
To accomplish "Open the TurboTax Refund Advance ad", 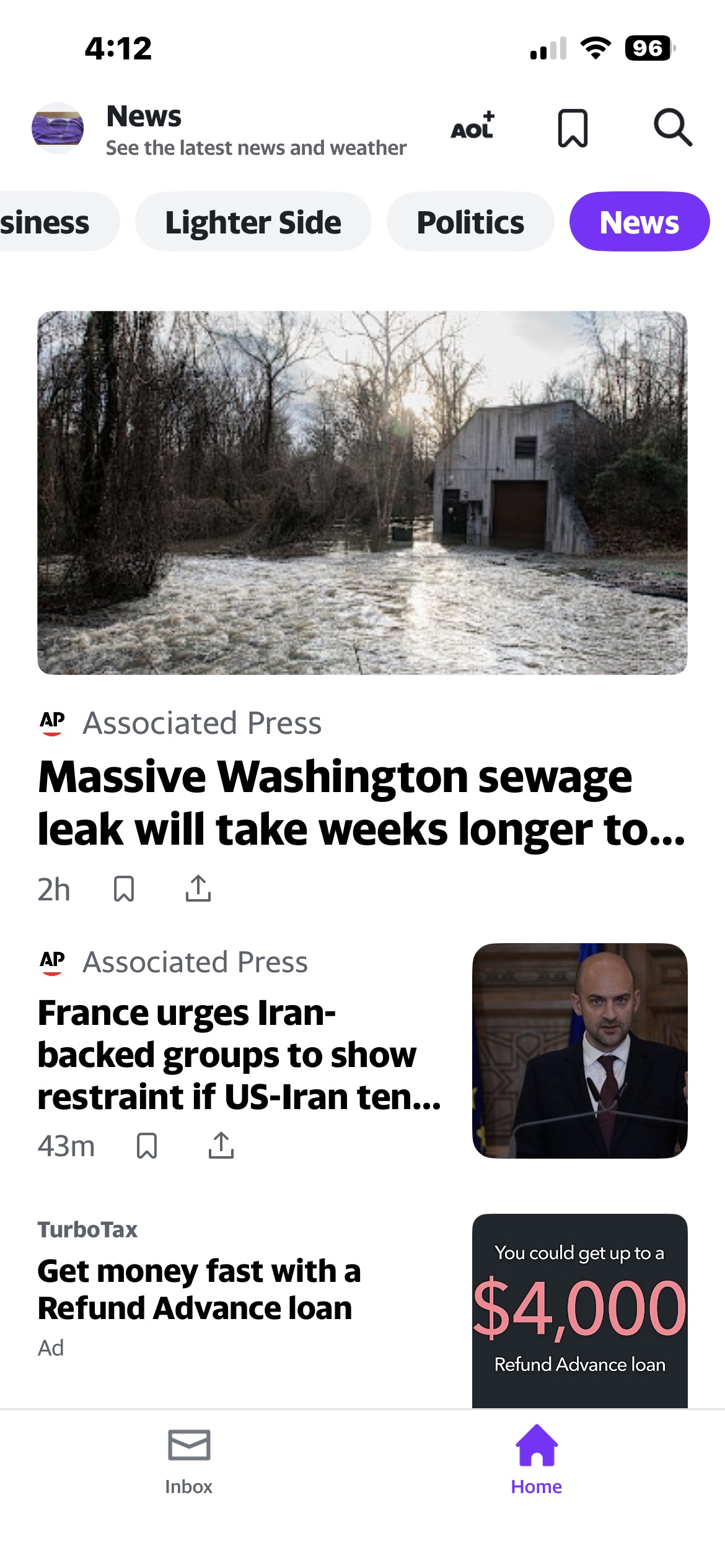I will pyautogui.click(x=198, y=1289).
